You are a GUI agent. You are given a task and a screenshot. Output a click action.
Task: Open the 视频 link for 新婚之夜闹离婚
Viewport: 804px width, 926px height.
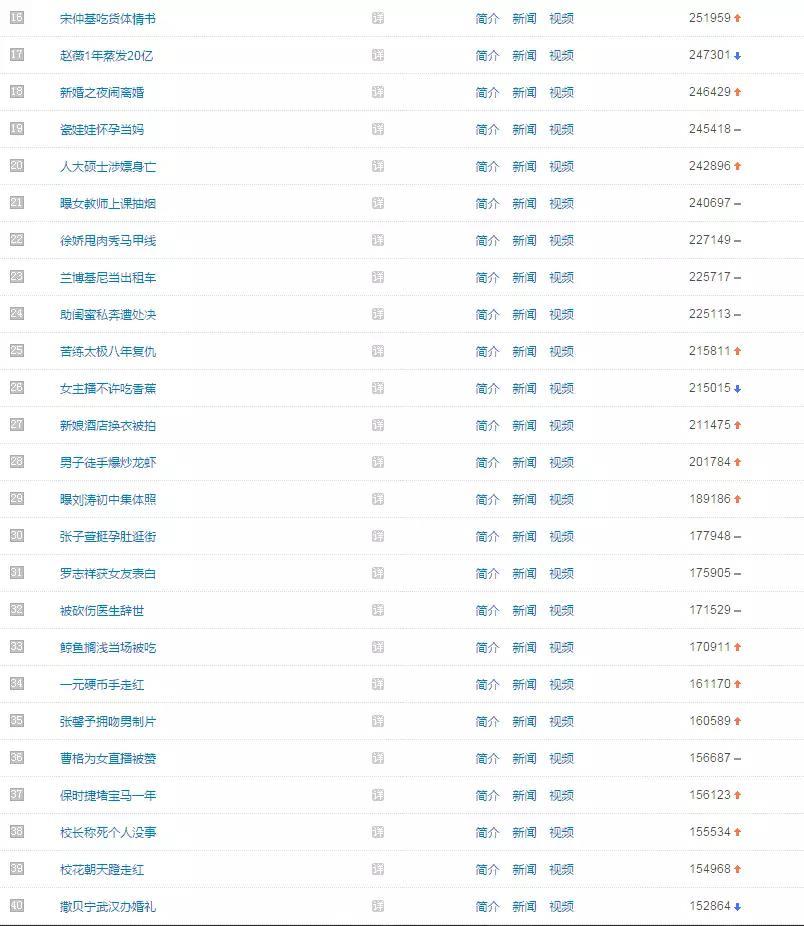click(561, 92)
